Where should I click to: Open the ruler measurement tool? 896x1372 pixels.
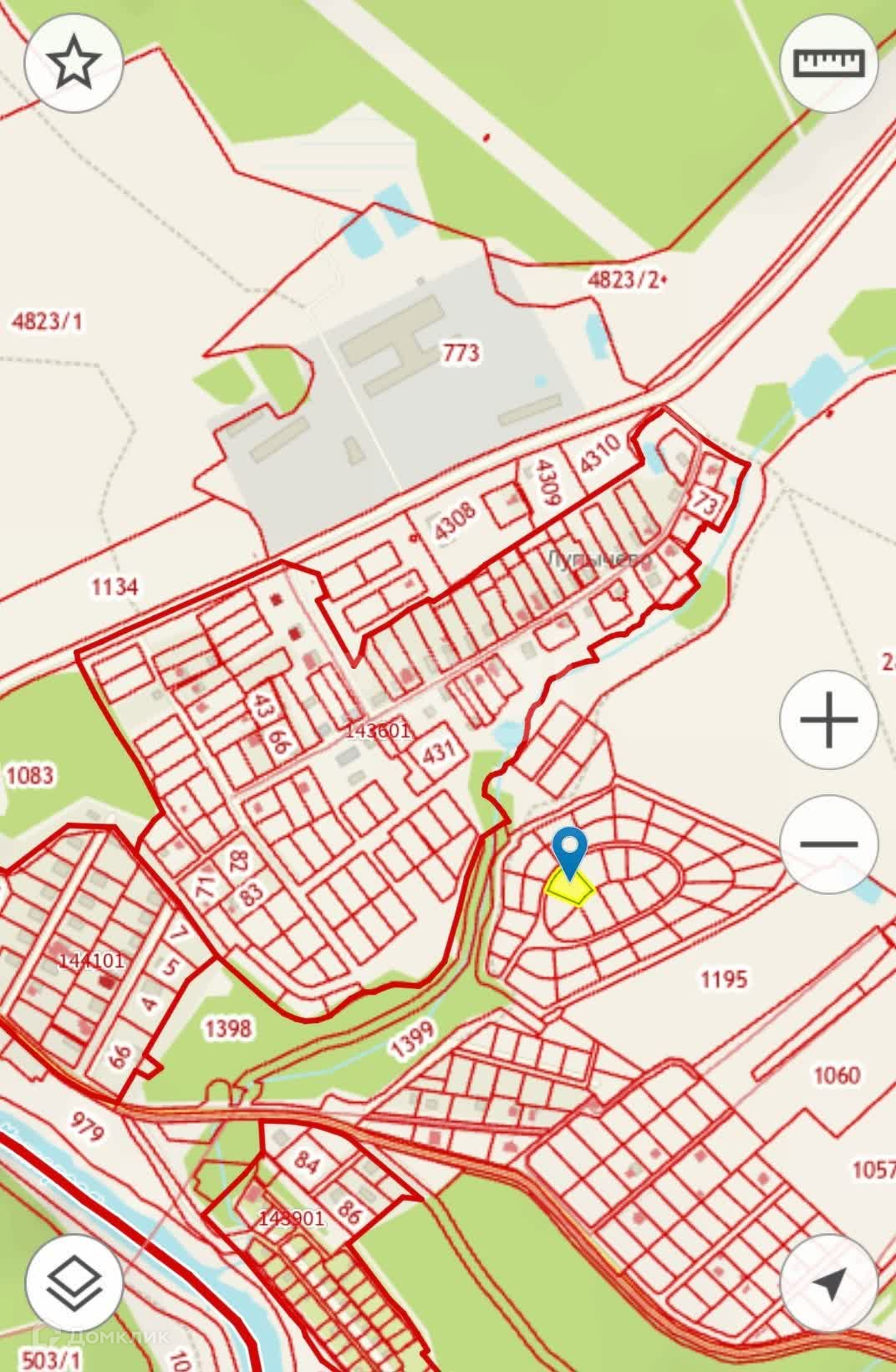point(828,63)
